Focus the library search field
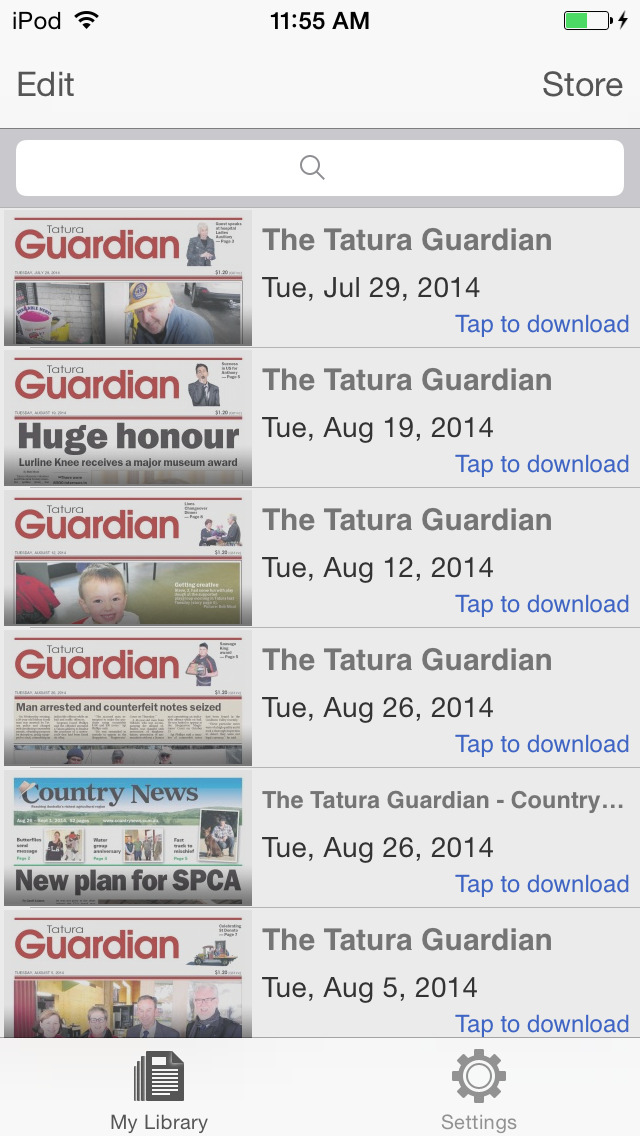Viewport: 640px width, 1136px height. coord(320,168)
